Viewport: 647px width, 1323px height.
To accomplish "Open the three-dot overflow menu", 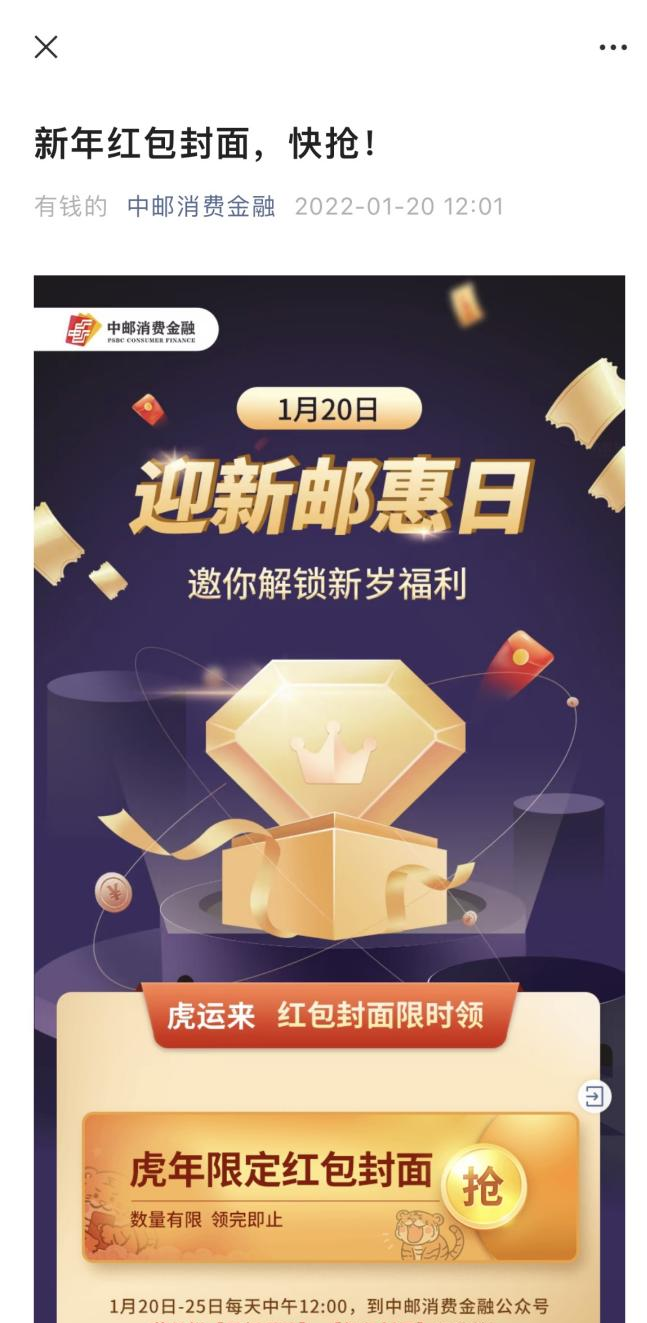I will (x=612, y=47).
